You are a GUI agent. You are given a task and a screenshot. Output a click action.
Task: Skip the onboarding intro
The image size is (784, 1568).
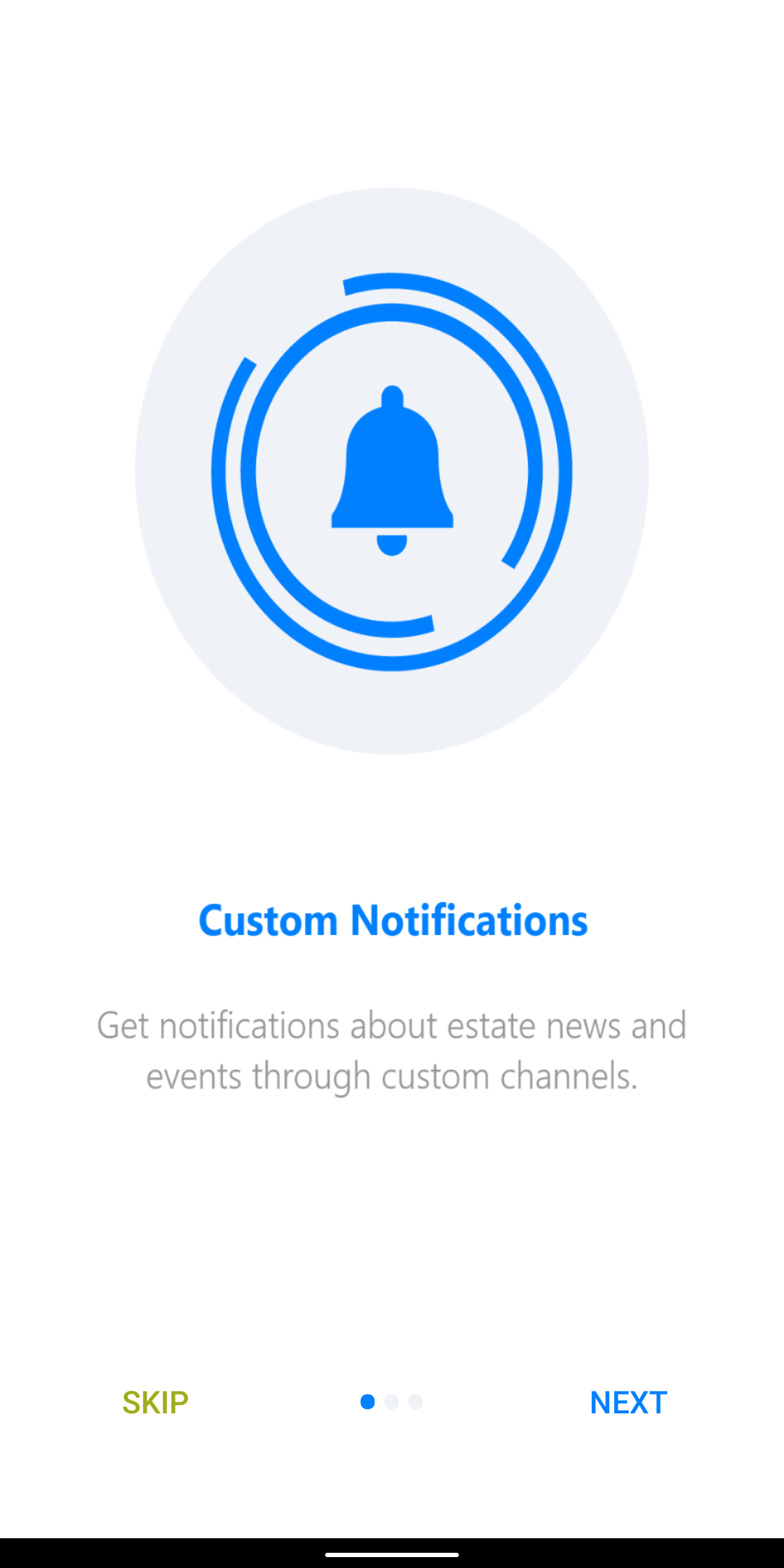(x=155, y=1402)
